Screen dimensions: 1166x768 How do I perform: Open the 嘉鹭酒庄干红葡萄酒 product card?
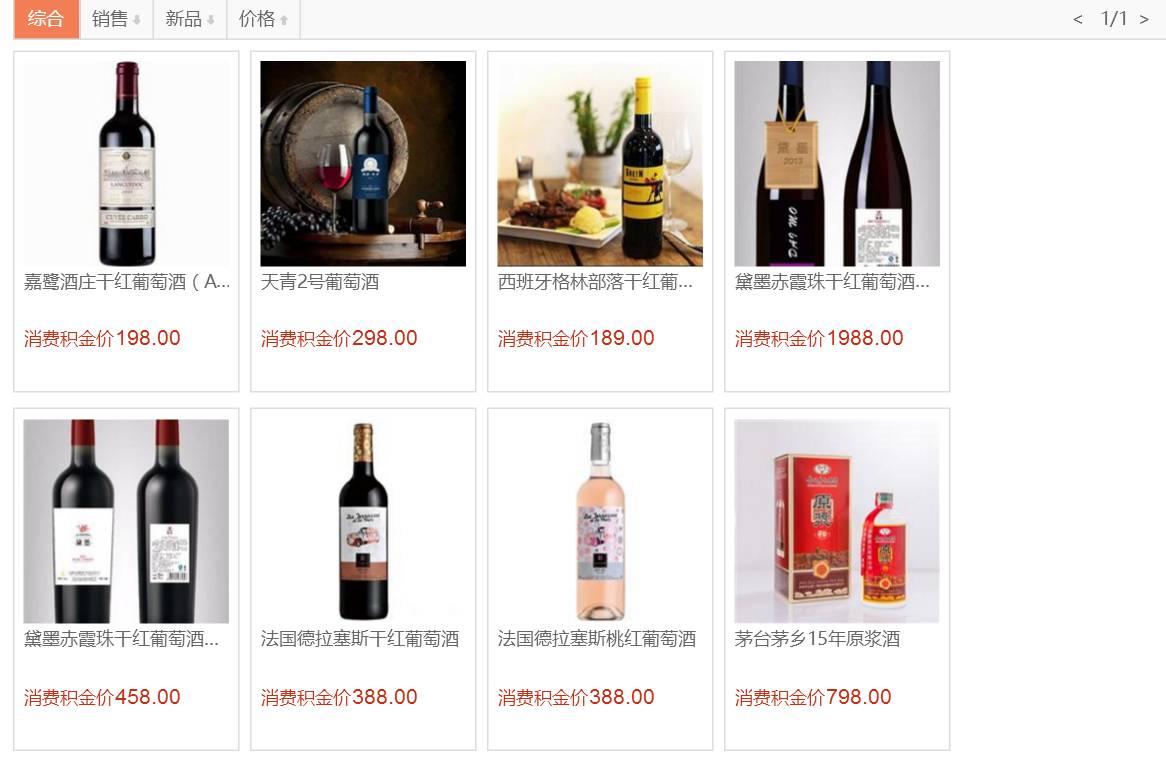point(126,165)
